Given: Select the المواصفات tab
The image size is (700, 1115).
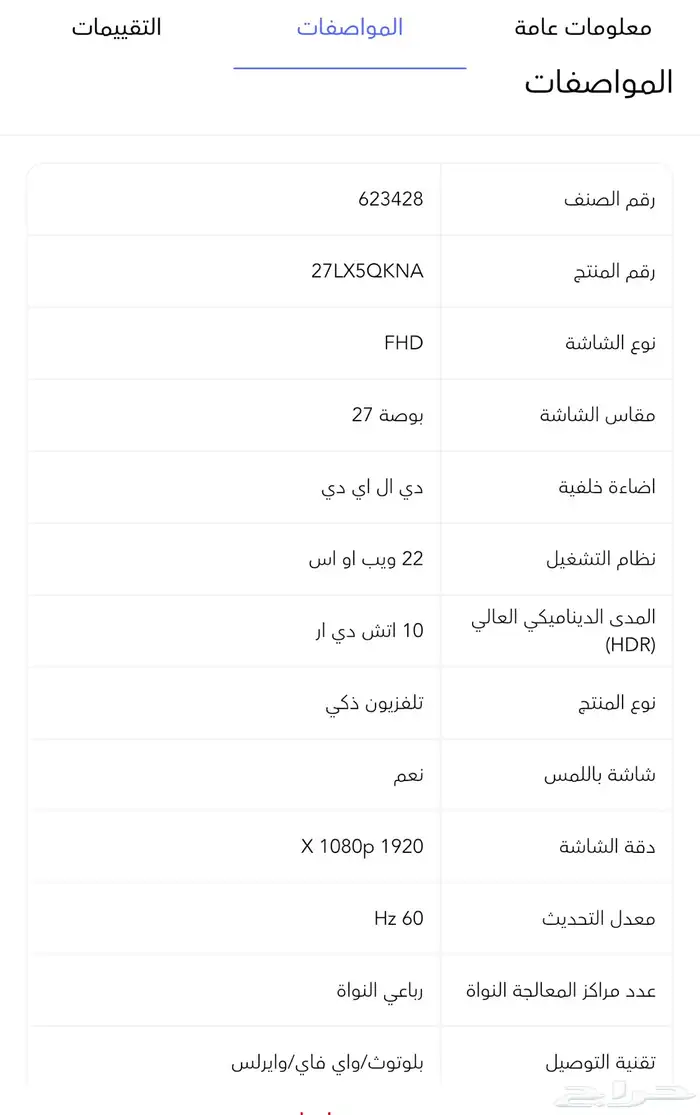Looking at the screenshot, I should [x=350, y=28].
